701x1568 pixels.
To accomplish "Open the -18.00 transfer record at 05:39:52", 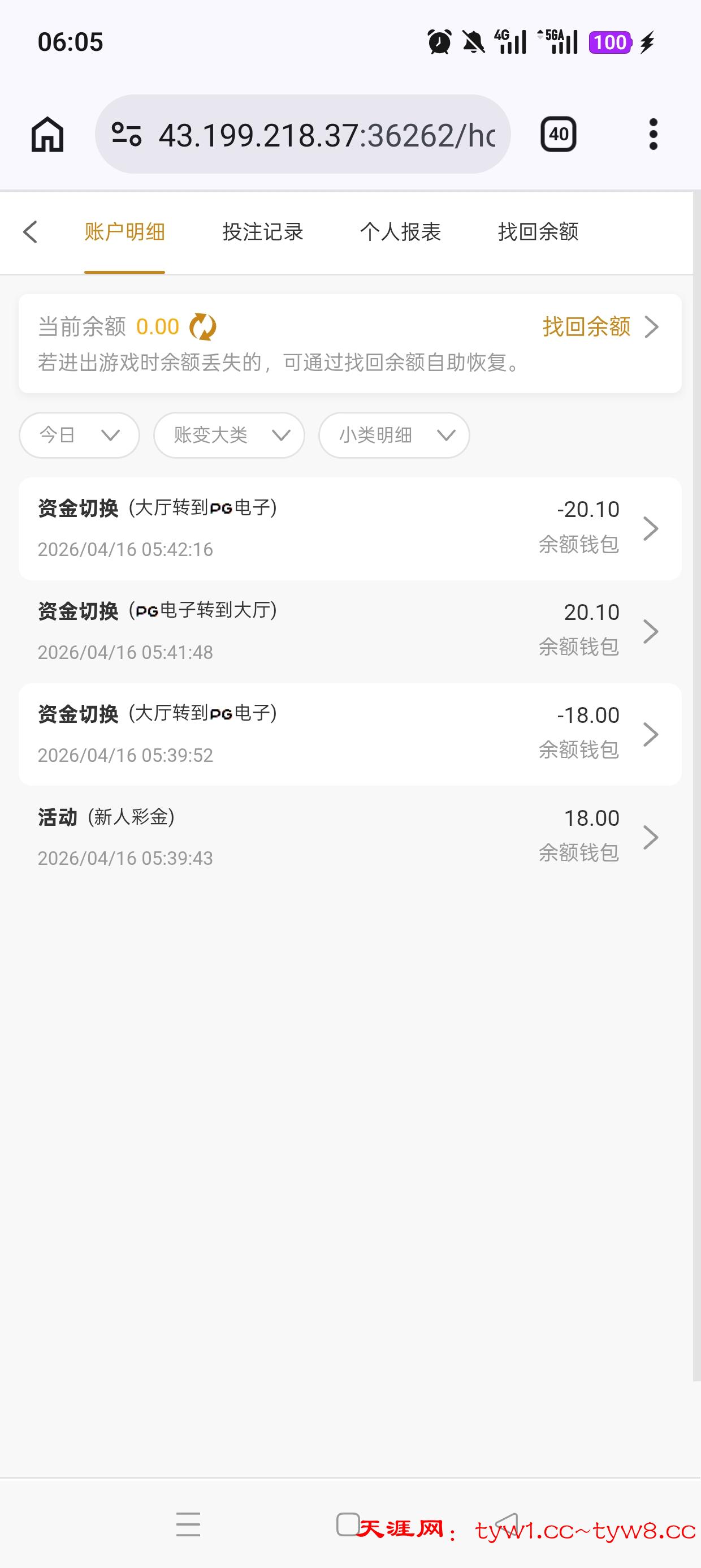I will 350,734.
